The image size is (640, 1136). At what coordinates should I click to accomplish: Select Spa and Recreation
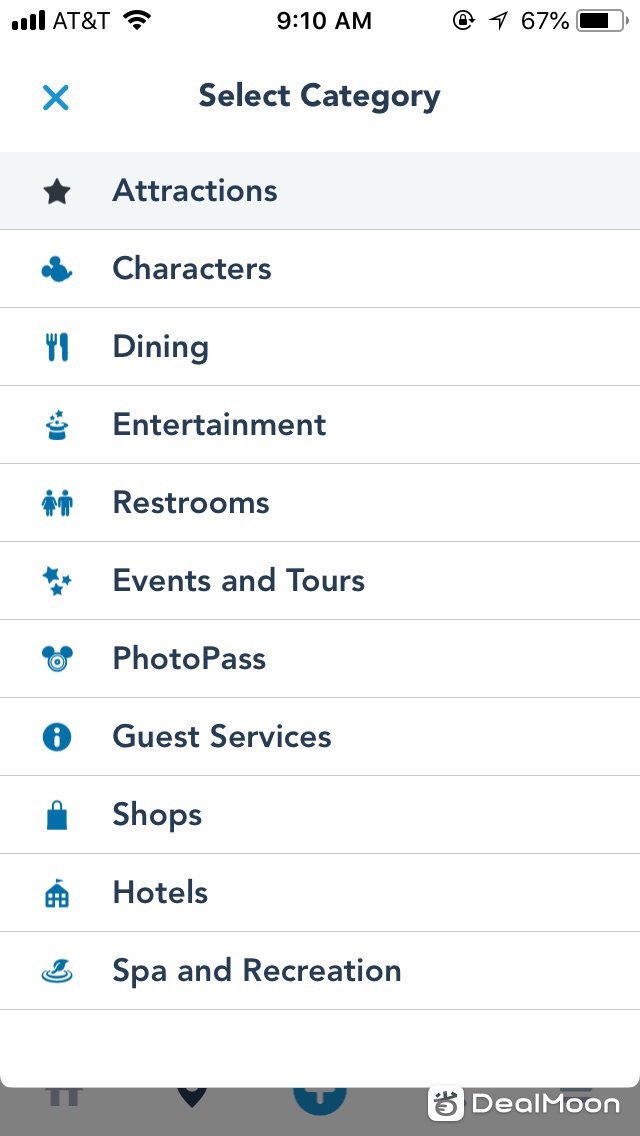tap(320, 971)
